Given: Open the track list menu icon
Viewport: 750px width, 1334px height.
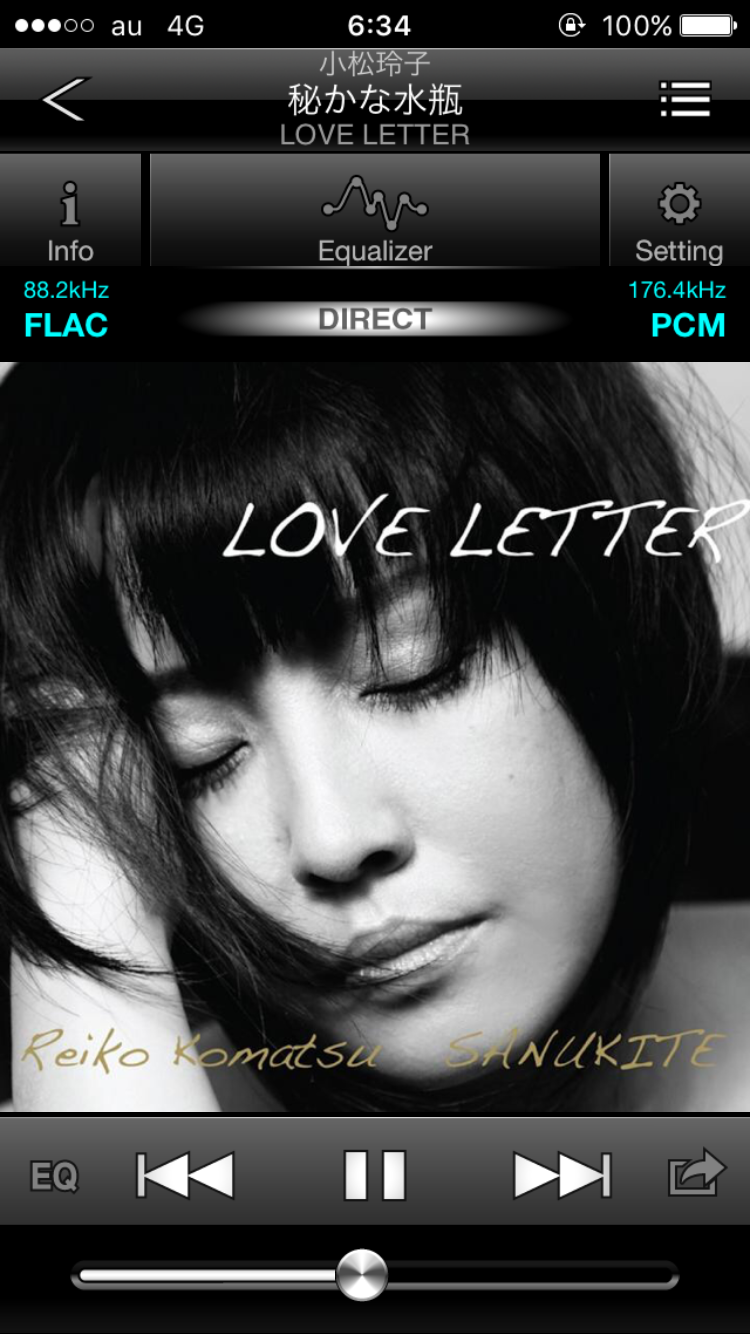Looking at the screenshot, I should click(685, 99).
